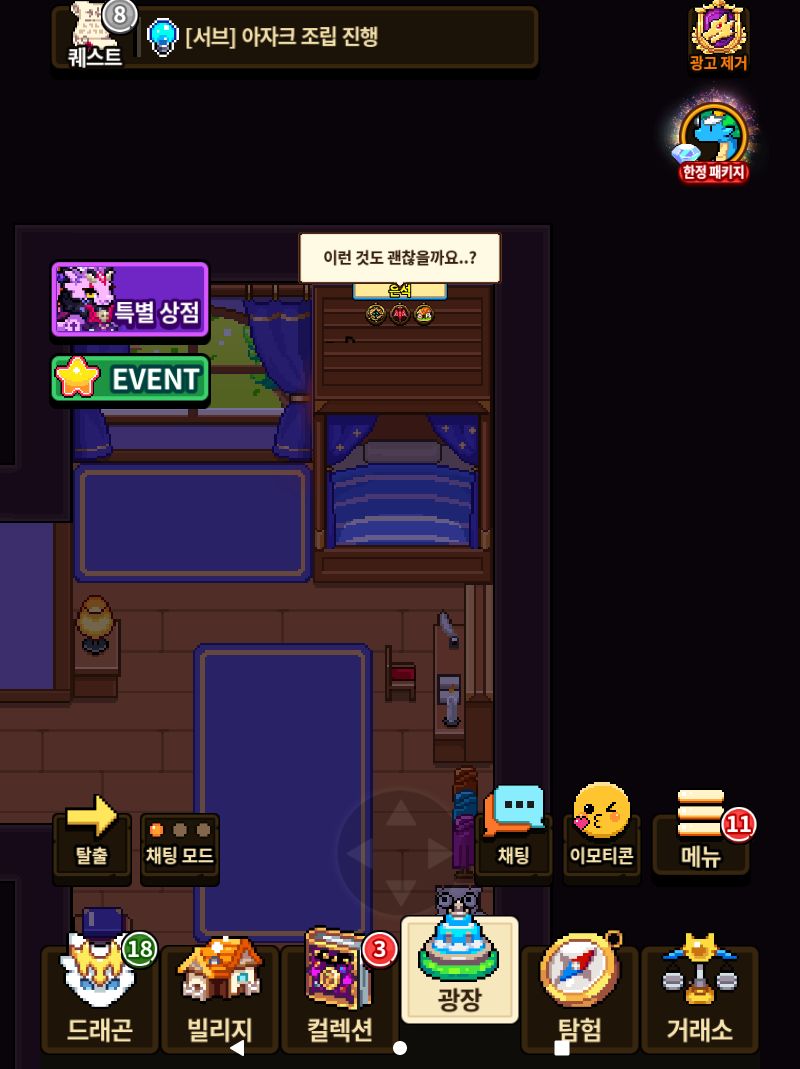Open the EVENT banner

point(130,379)
